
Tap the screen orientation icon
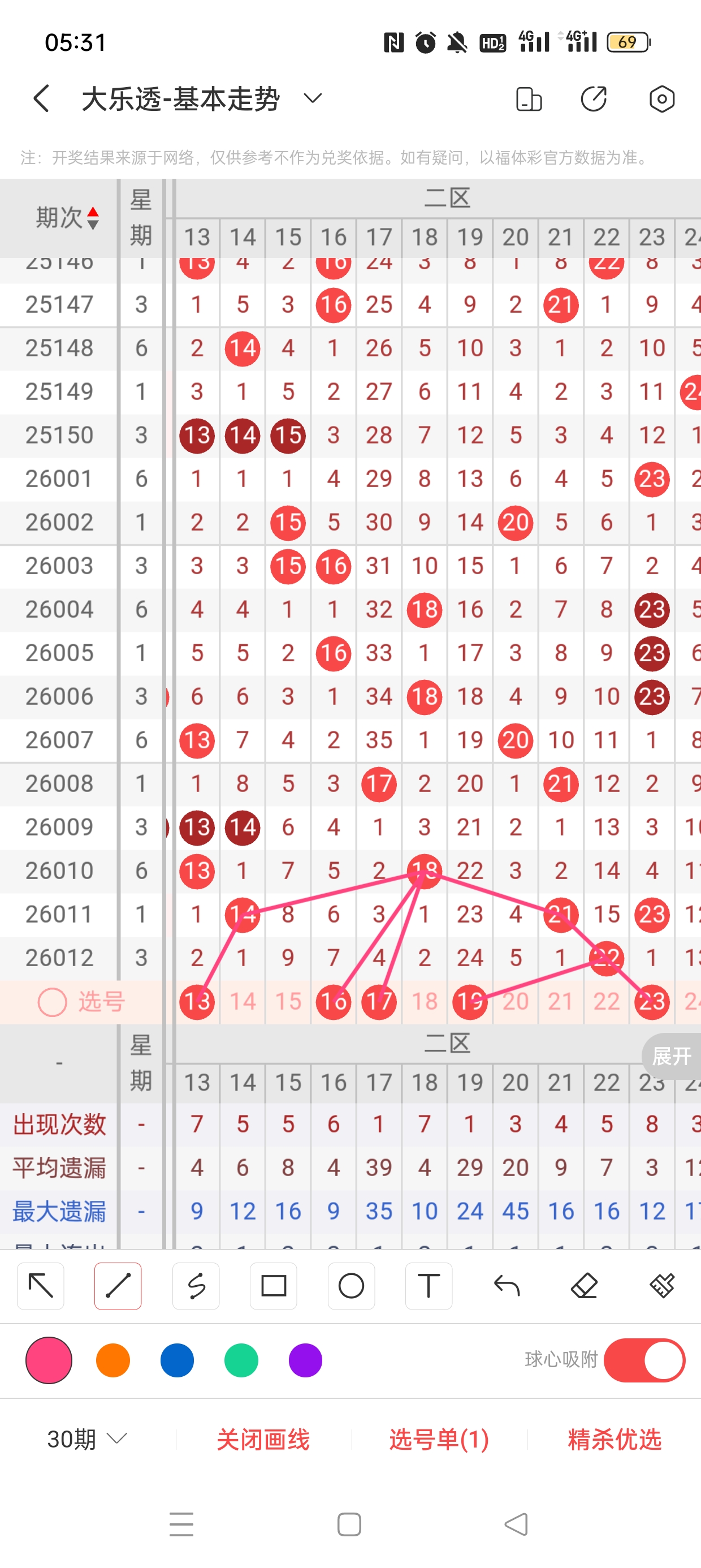(528, 99)
